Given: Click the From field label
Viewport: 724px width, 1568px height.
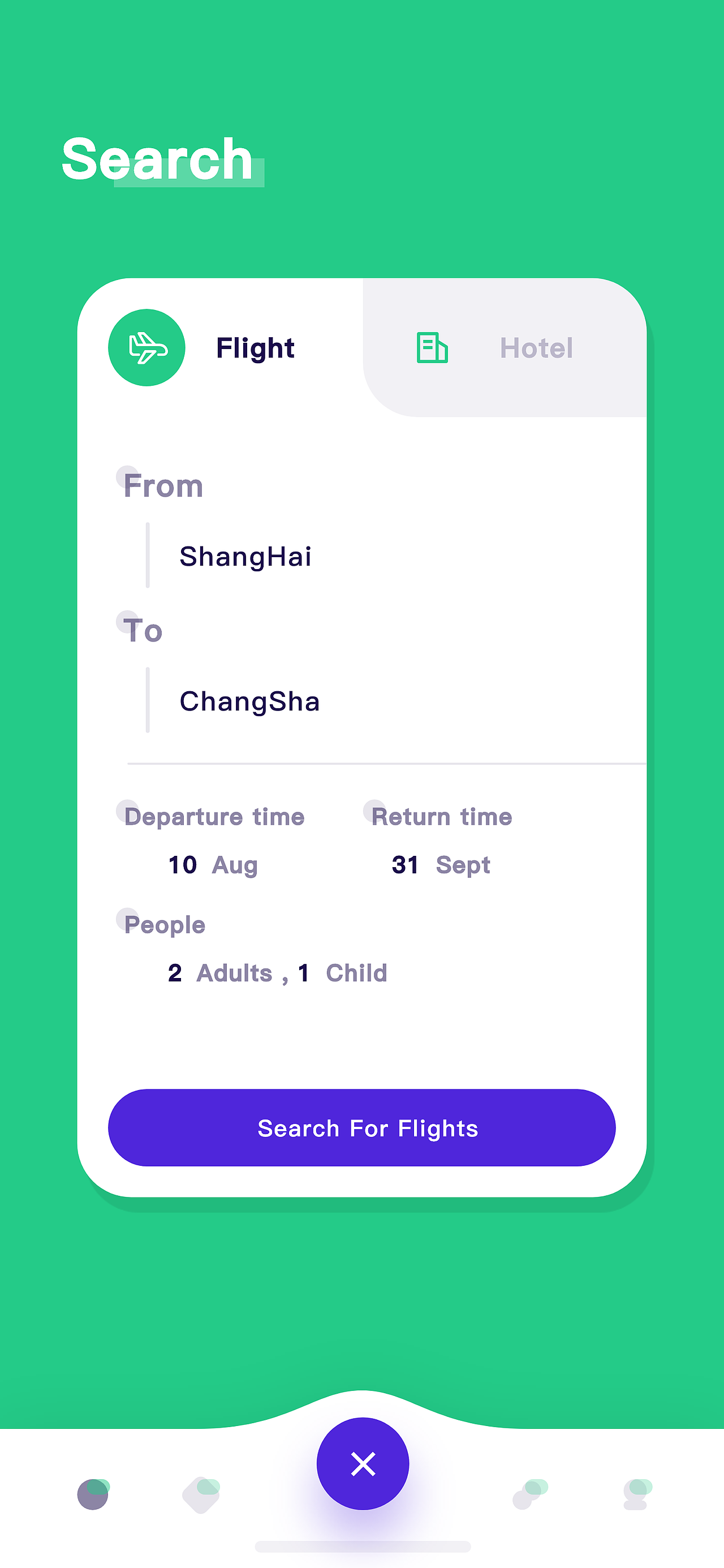Looking at the screenshot, I should [x=164, y=485].
